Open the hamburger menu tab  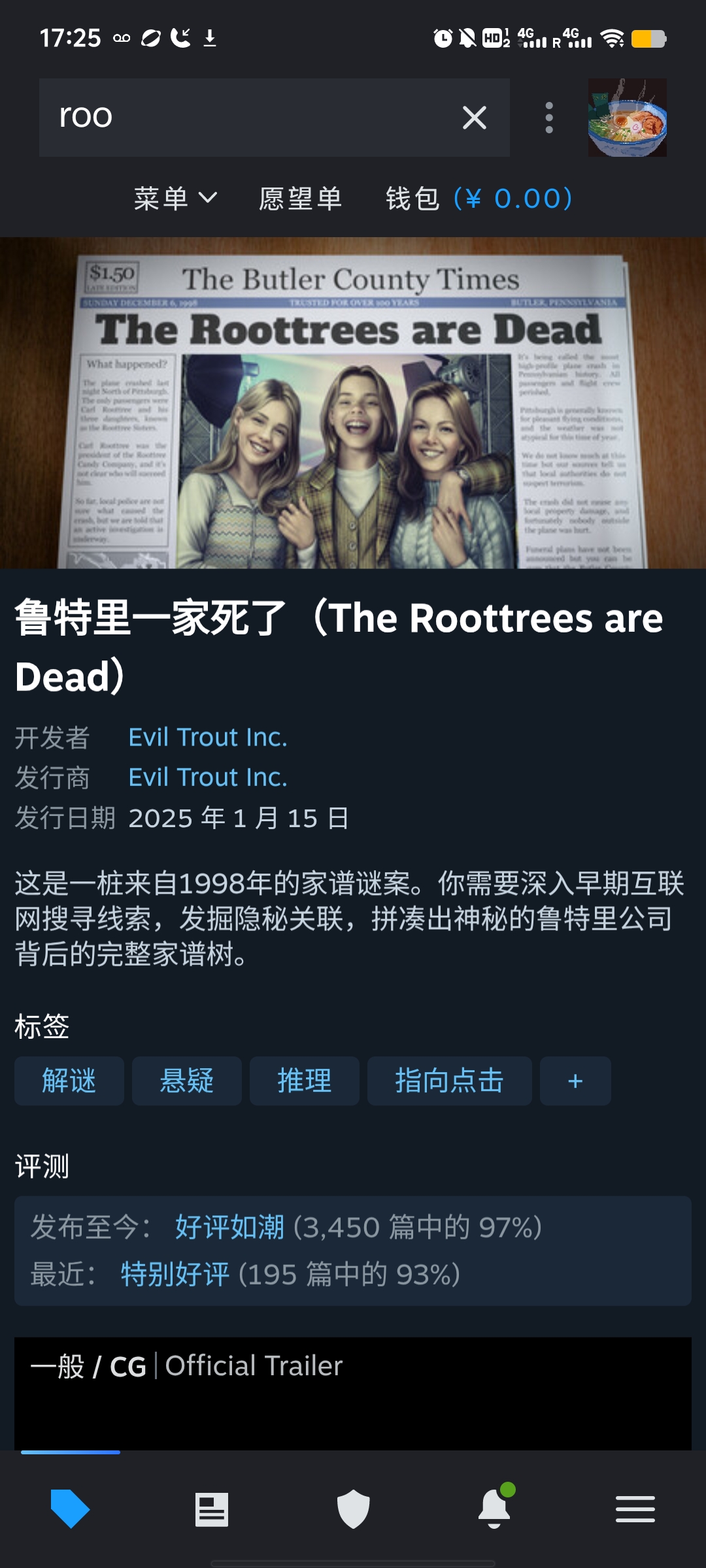635,1509
